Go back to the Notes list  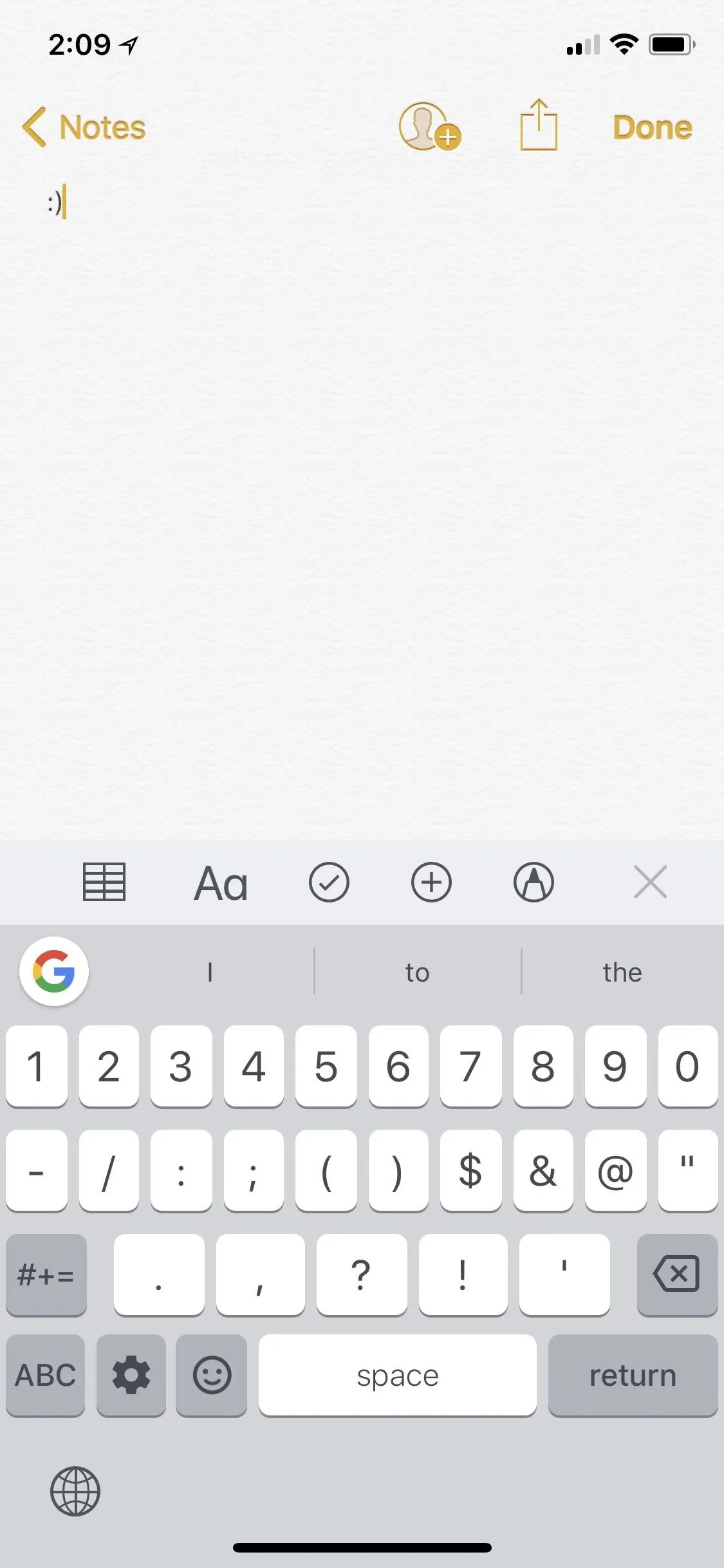[x=84, y=127]
